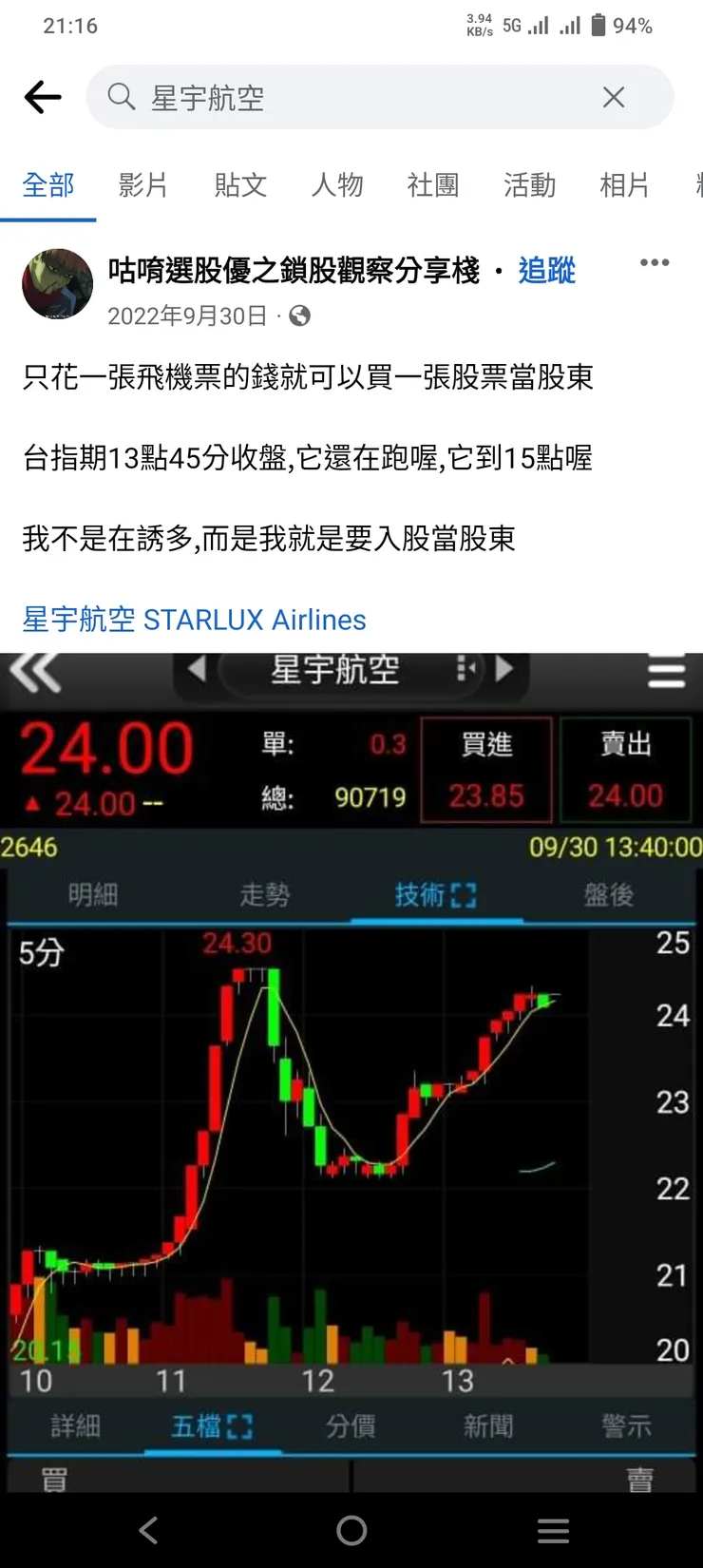Tap the 五檔 expand bracket icon

(240, 1425)
